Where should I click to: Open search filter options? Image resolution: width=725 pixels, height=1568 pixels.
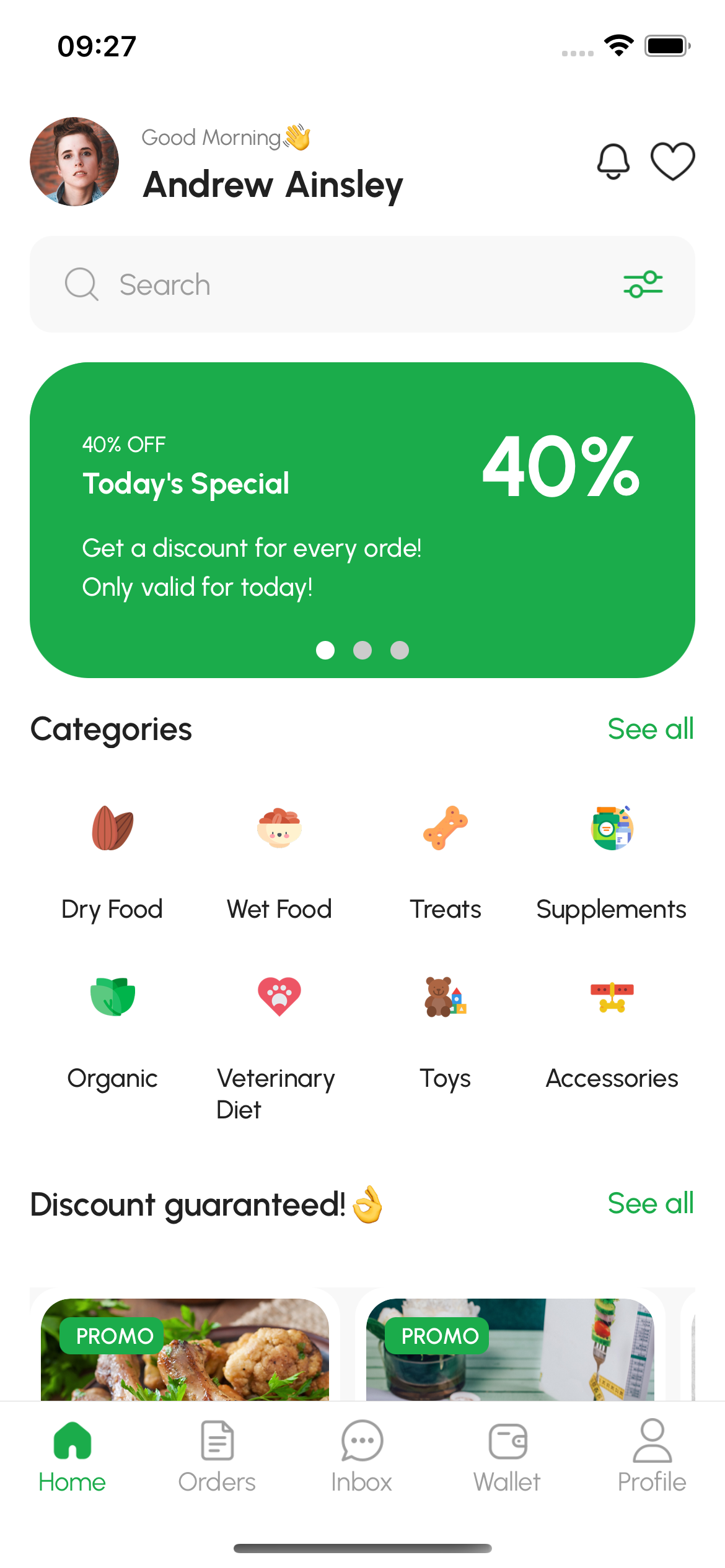[x=643, y=284]
